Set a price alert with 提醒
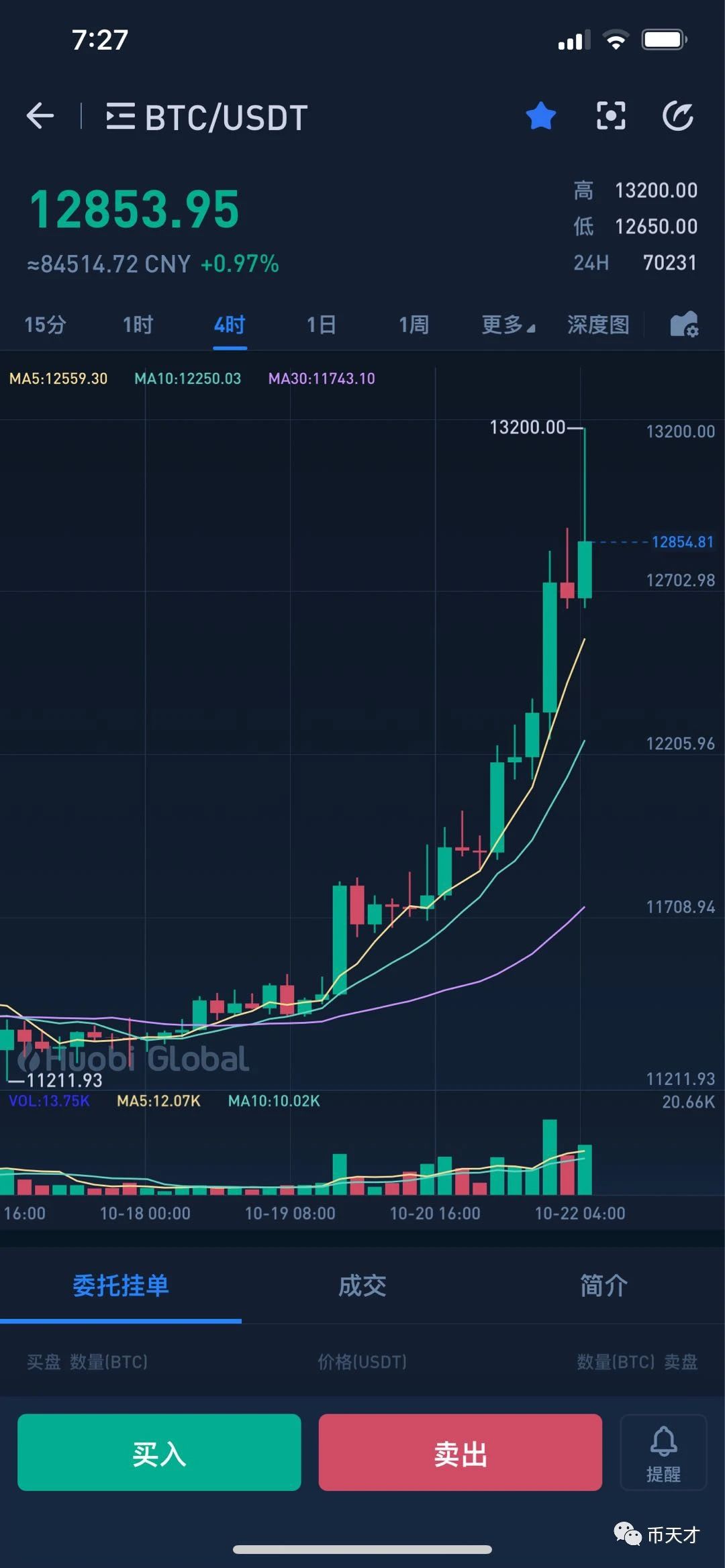 point(663,1453)
